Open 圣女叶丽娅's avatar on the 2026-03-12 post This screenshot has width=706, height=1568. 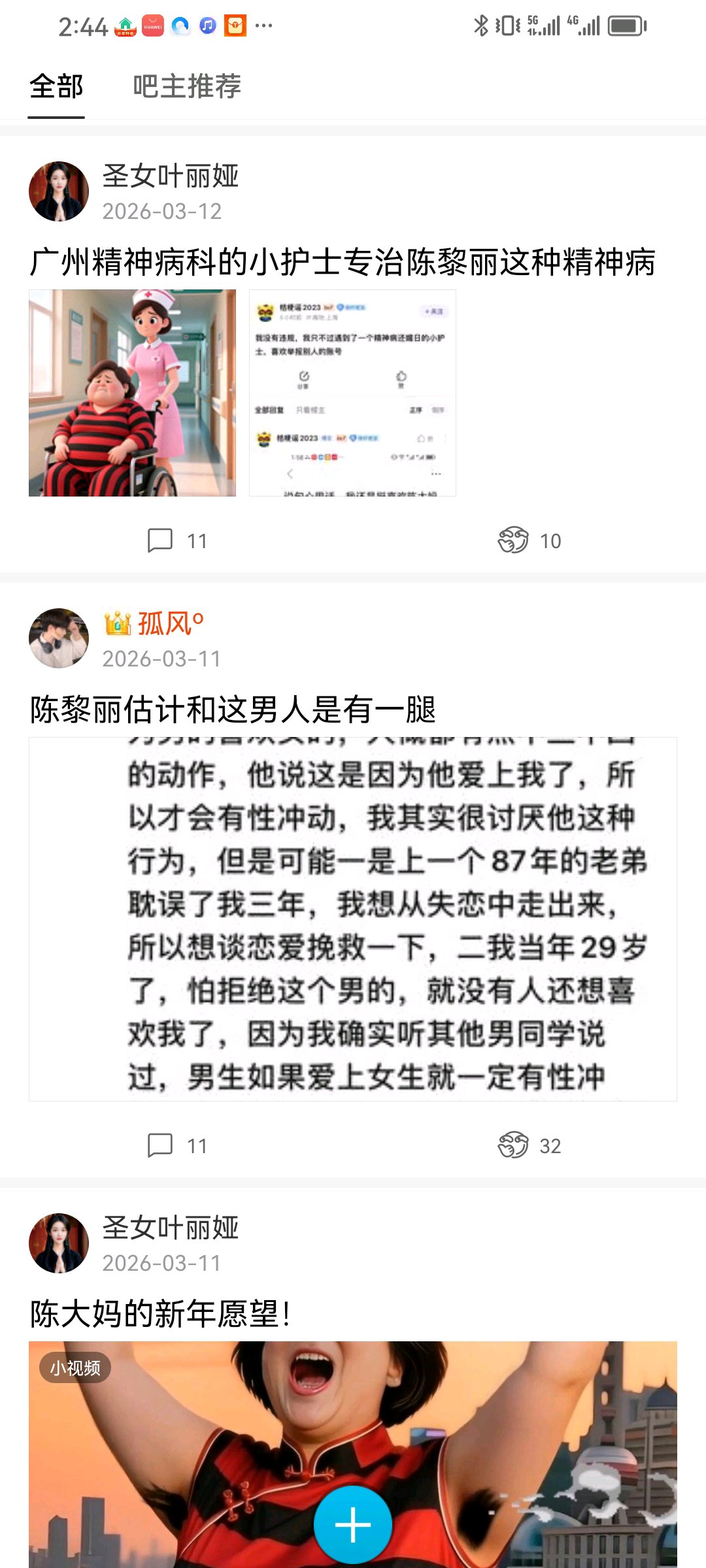coord(59,191)
